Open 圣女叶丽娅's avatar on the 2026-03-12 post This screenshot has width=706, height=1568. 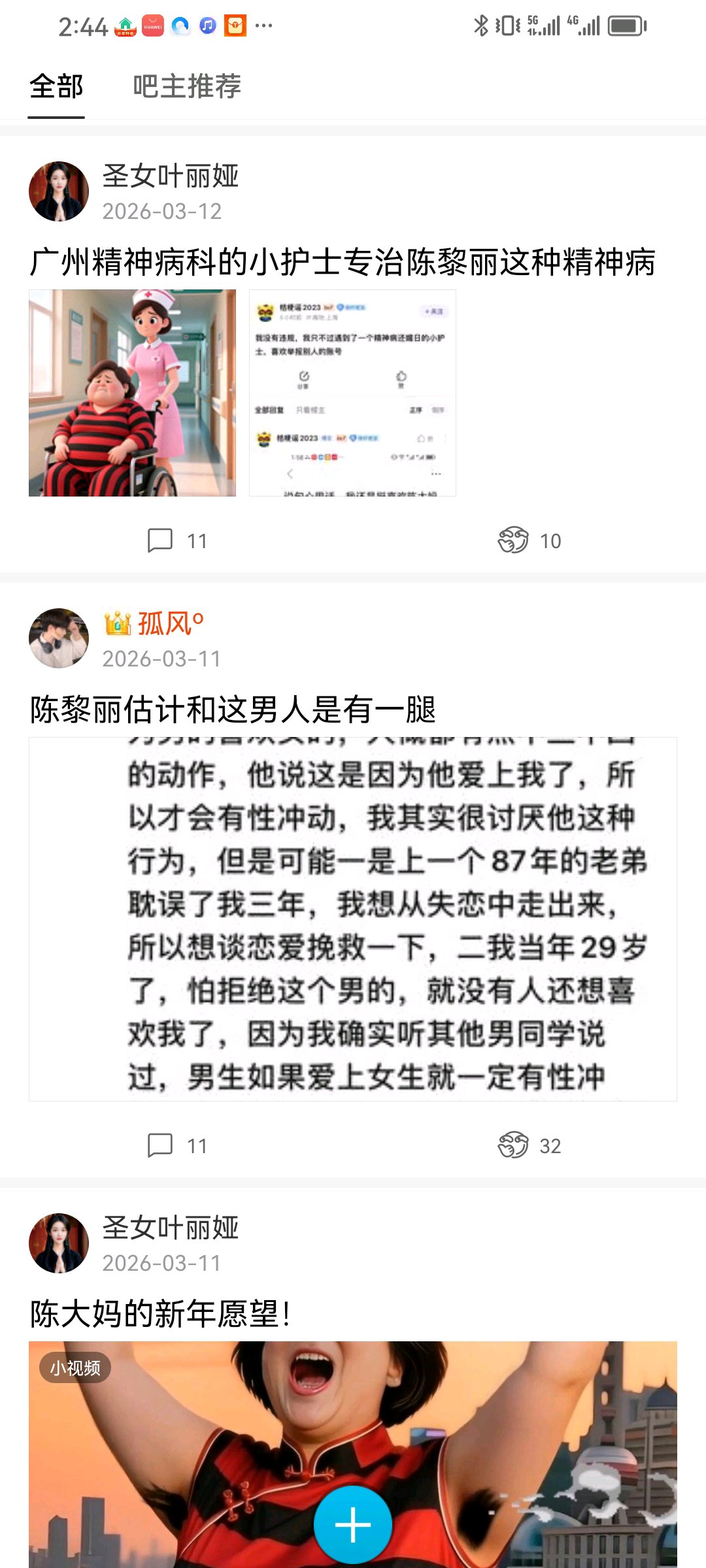coord(59,191)
